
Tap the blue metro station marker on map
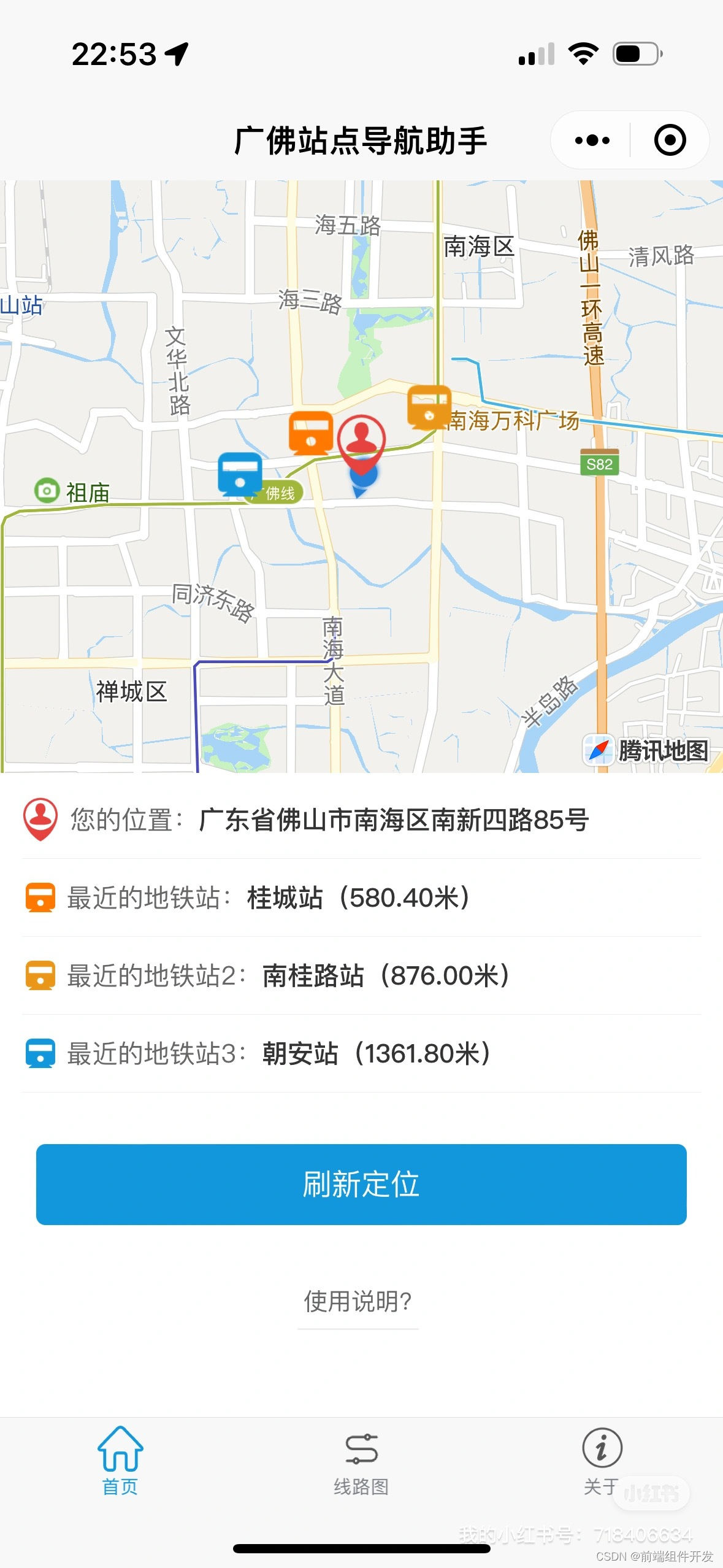pyautogui.click(x=240, y=474)
